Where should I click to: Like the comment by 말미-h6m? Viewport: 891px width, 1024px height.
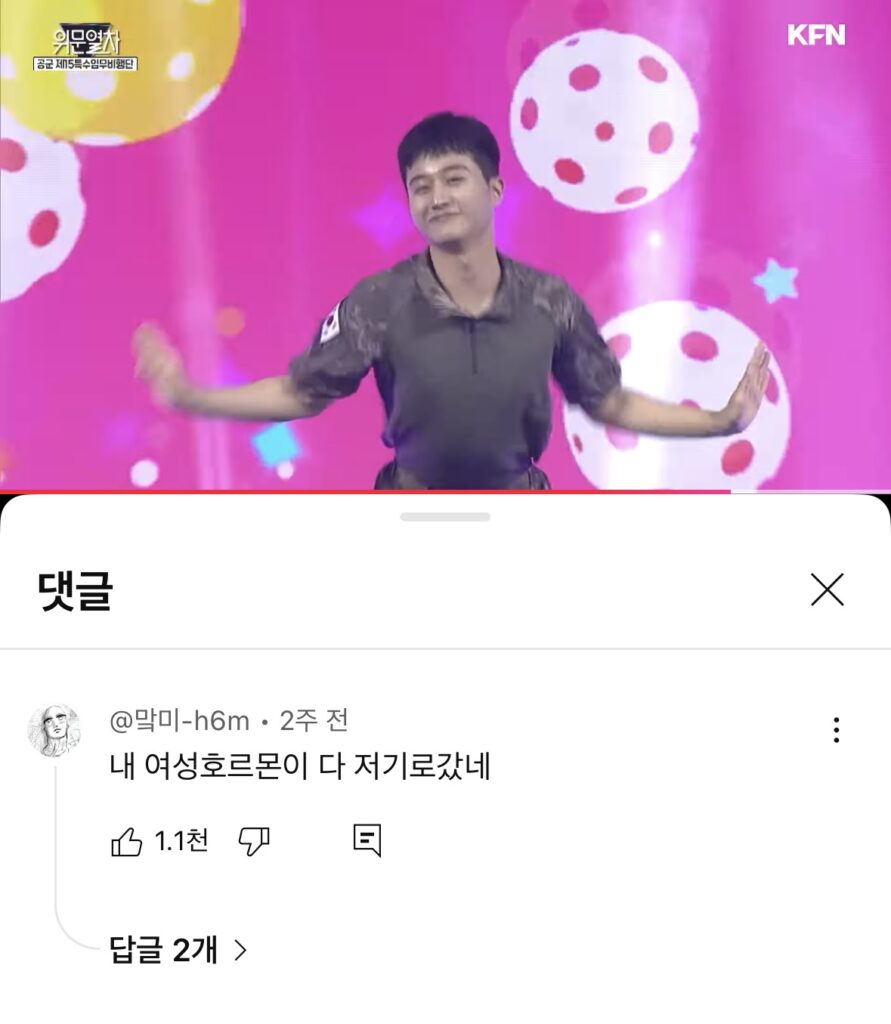(127, 842)
